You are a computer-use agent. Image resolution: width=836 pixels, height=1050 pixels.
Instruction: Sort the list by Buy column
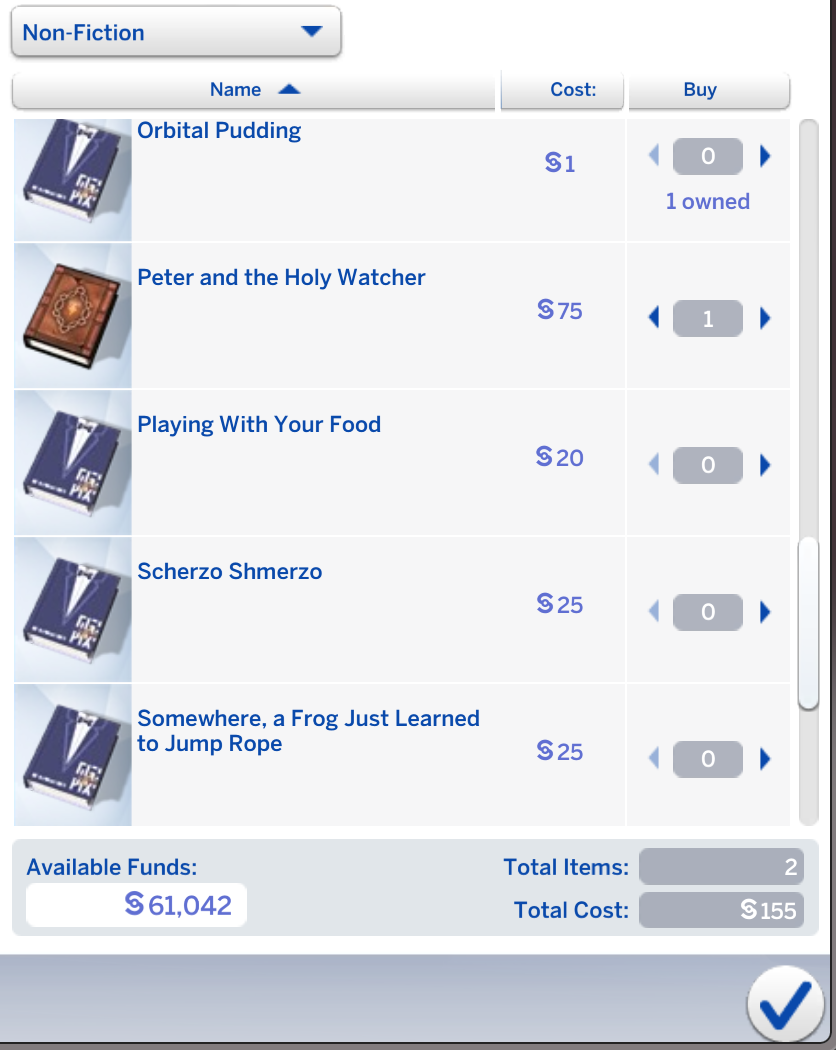point(708,90)
